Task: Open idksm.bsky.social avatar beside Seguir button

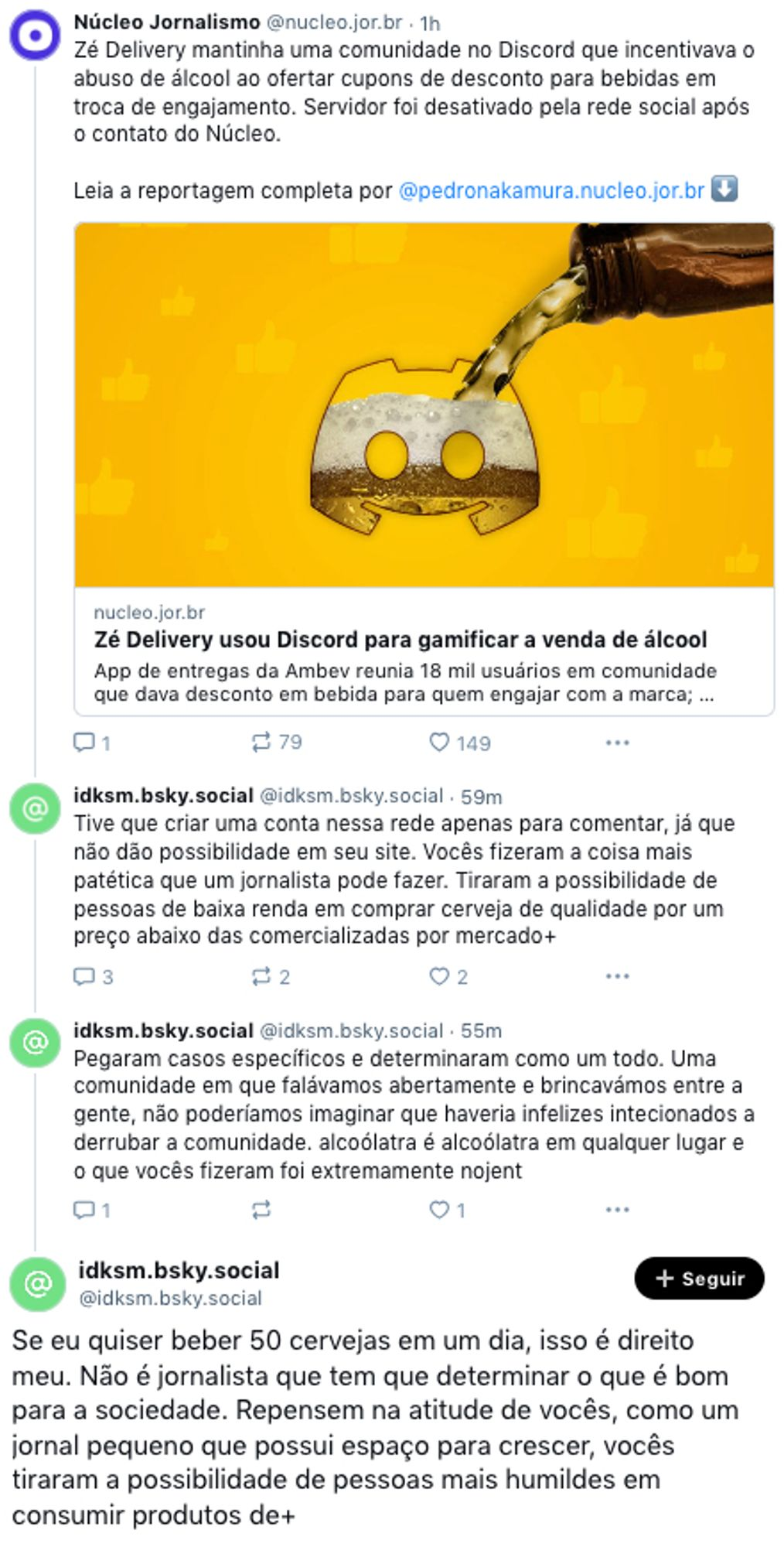Action: pyautogui.click(x=37, y=1284)
